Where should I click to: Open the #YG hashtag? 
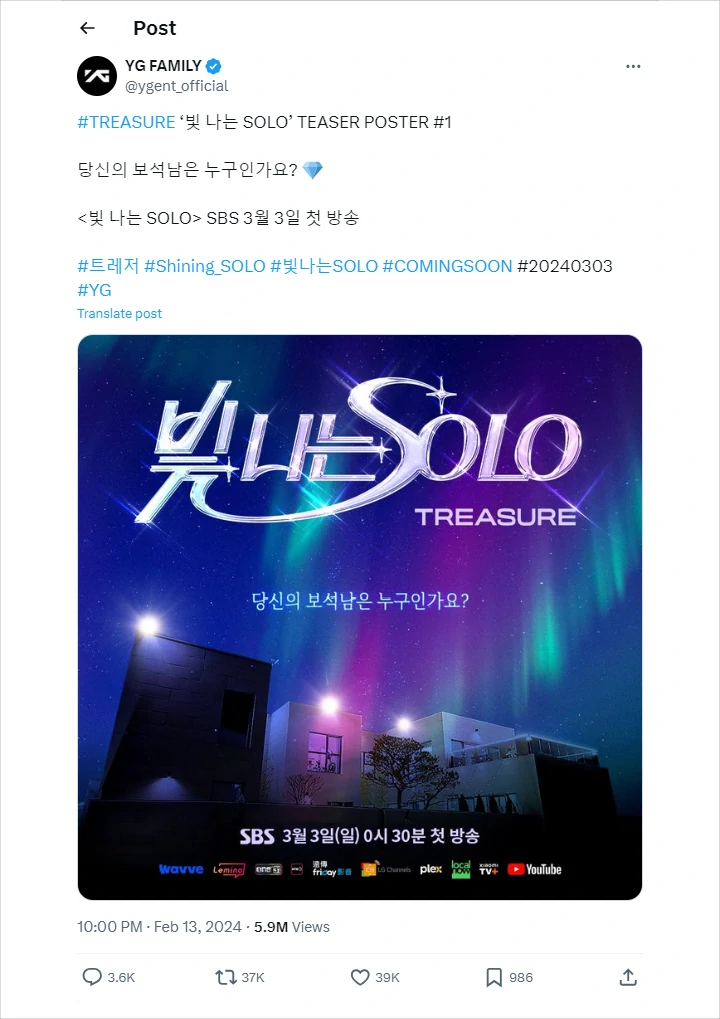94,290
